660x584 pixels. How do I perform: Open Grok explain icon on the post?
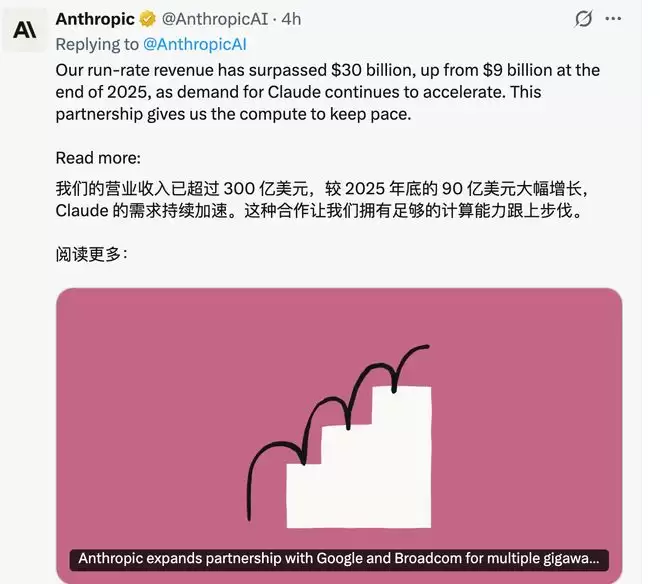point(583,19)
